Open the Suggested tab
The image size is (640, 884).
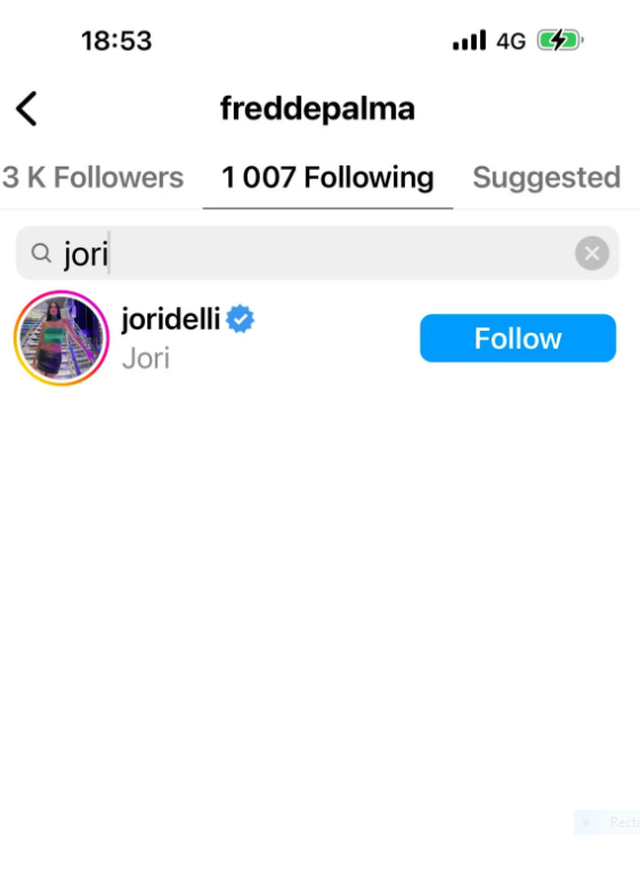coord(546,178)
